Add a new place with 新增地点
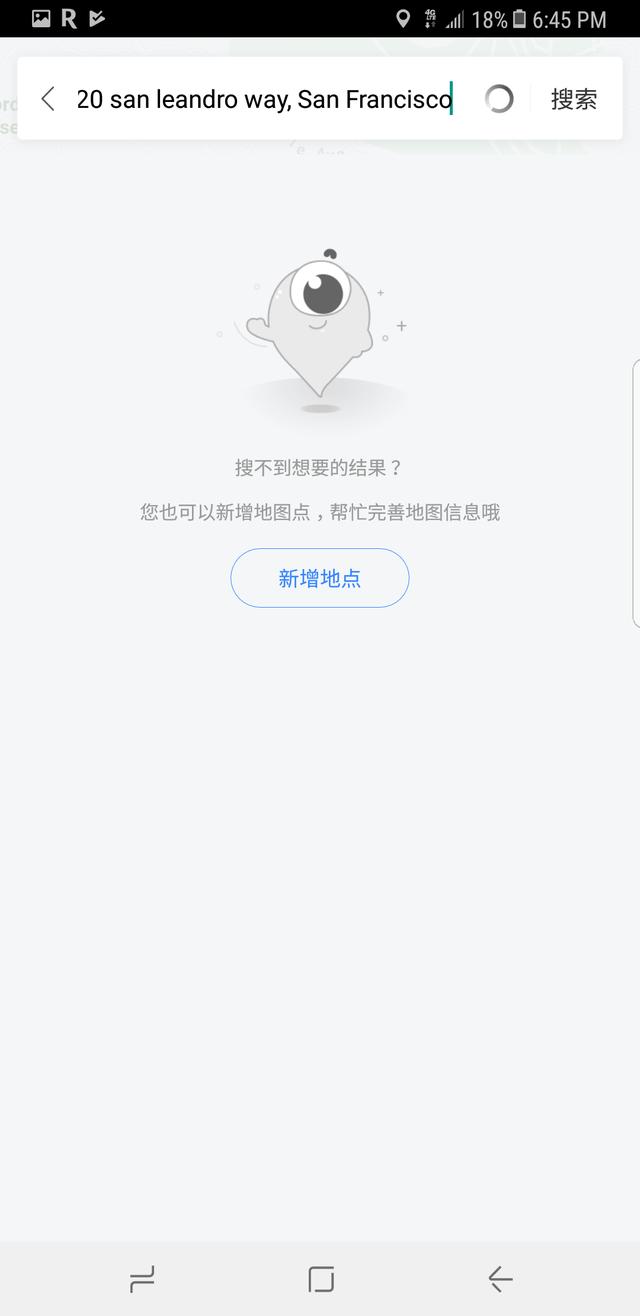The height and width of the screenshot is (1316, 640). pyautogui.click(x=320, y=578)
